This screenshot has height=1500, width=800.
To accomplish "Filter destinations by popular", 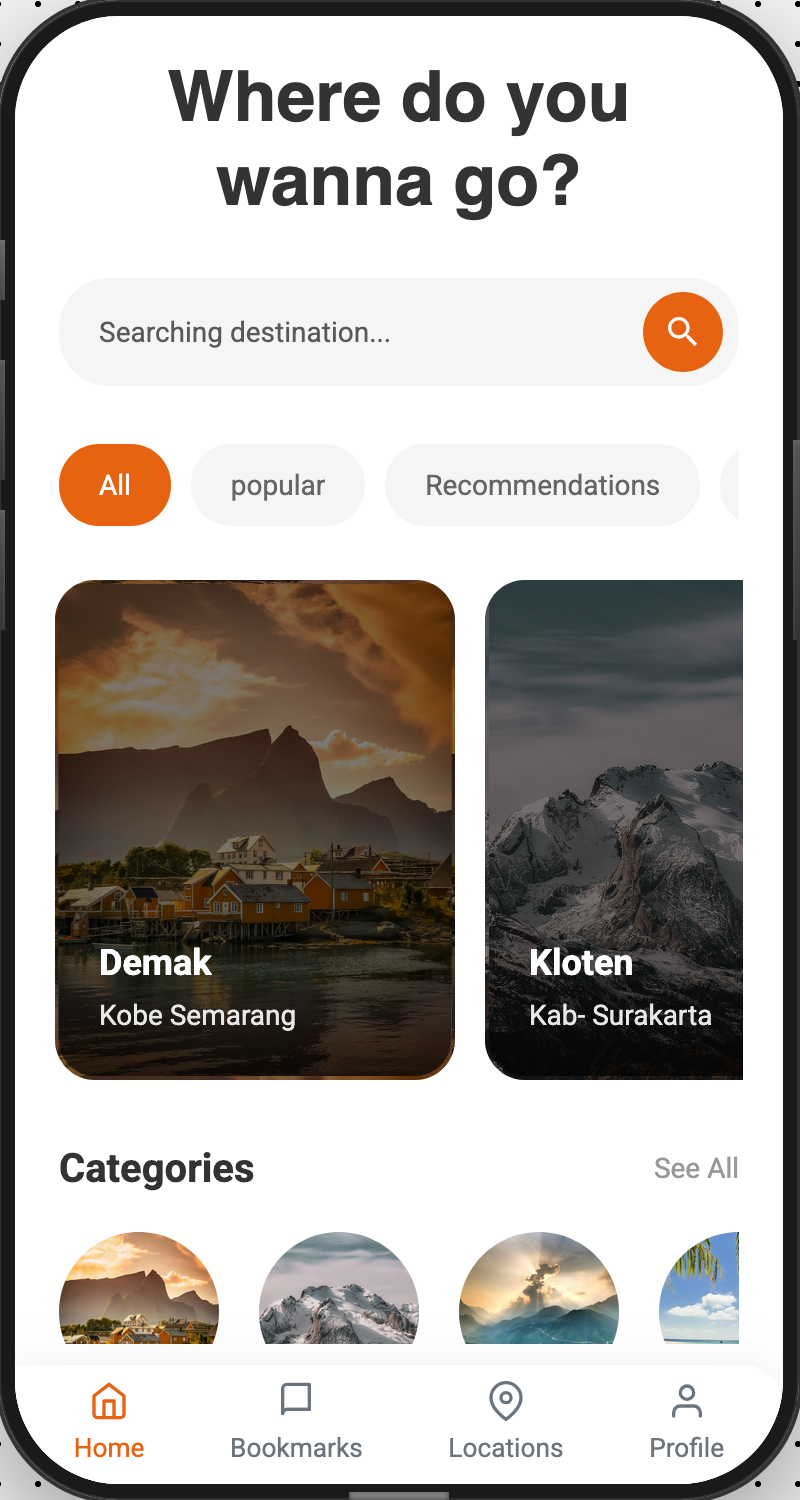I will (x=278, y=485).
